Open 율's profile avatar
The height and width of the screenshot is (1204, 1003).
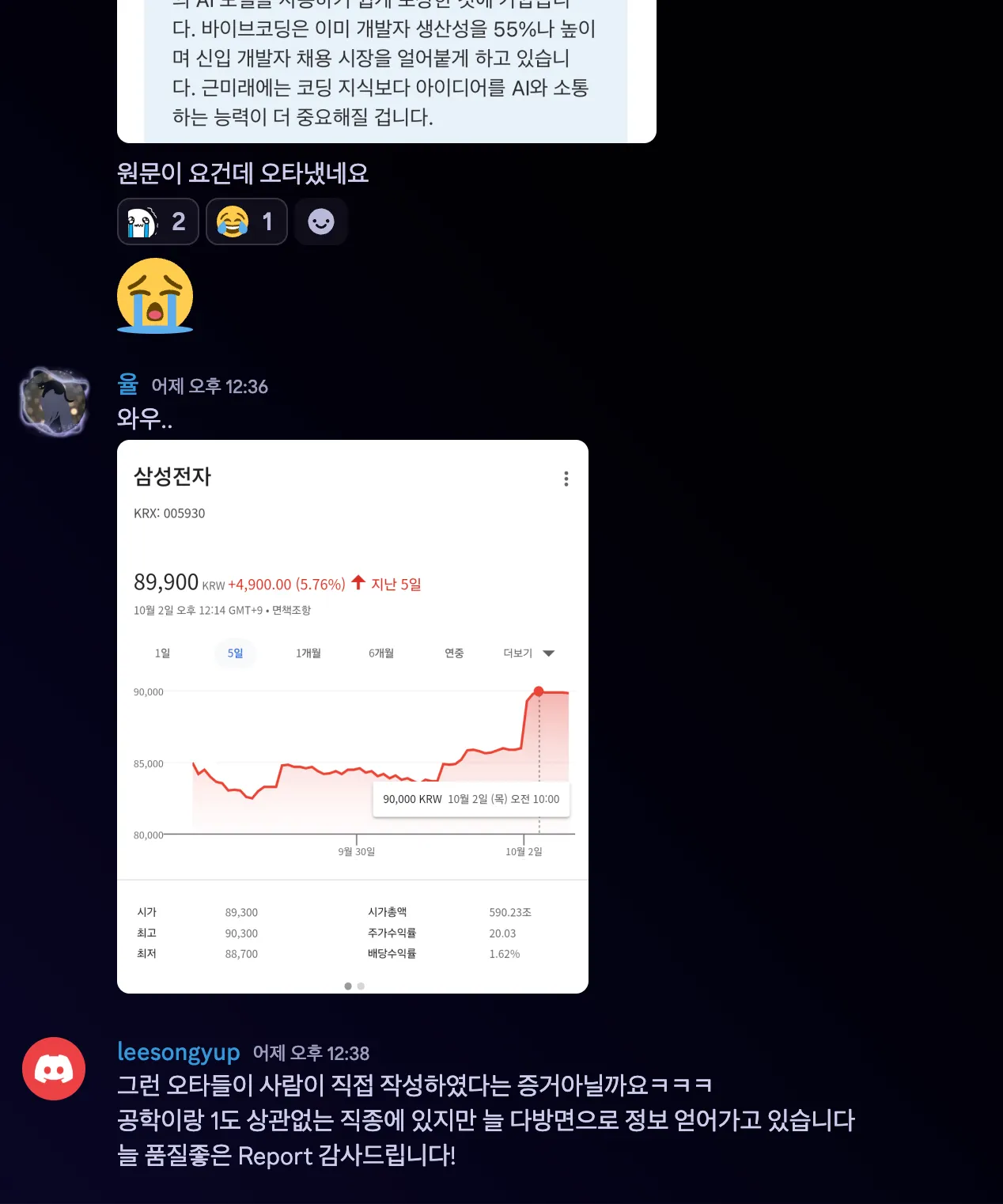tap(54, 402)
